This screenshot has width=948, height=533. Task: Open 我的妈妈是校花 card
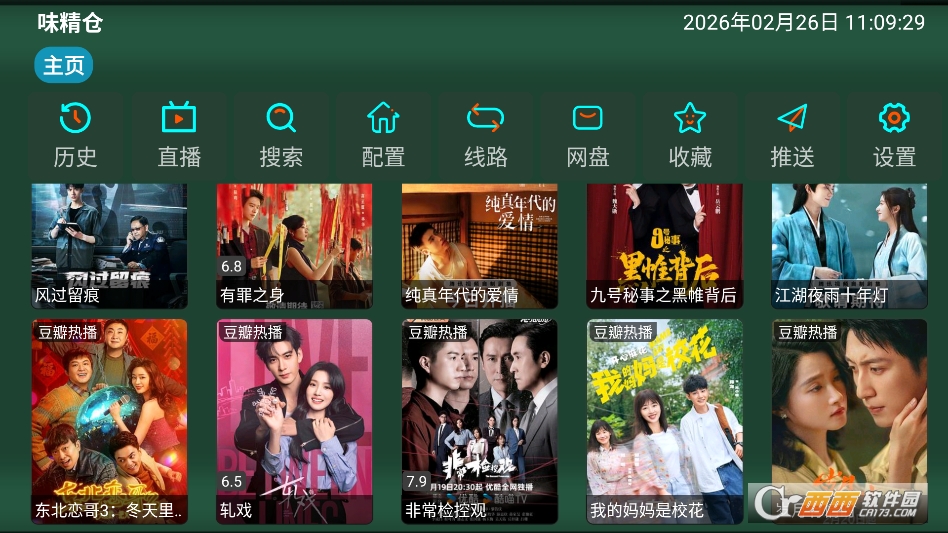(664, 420)
